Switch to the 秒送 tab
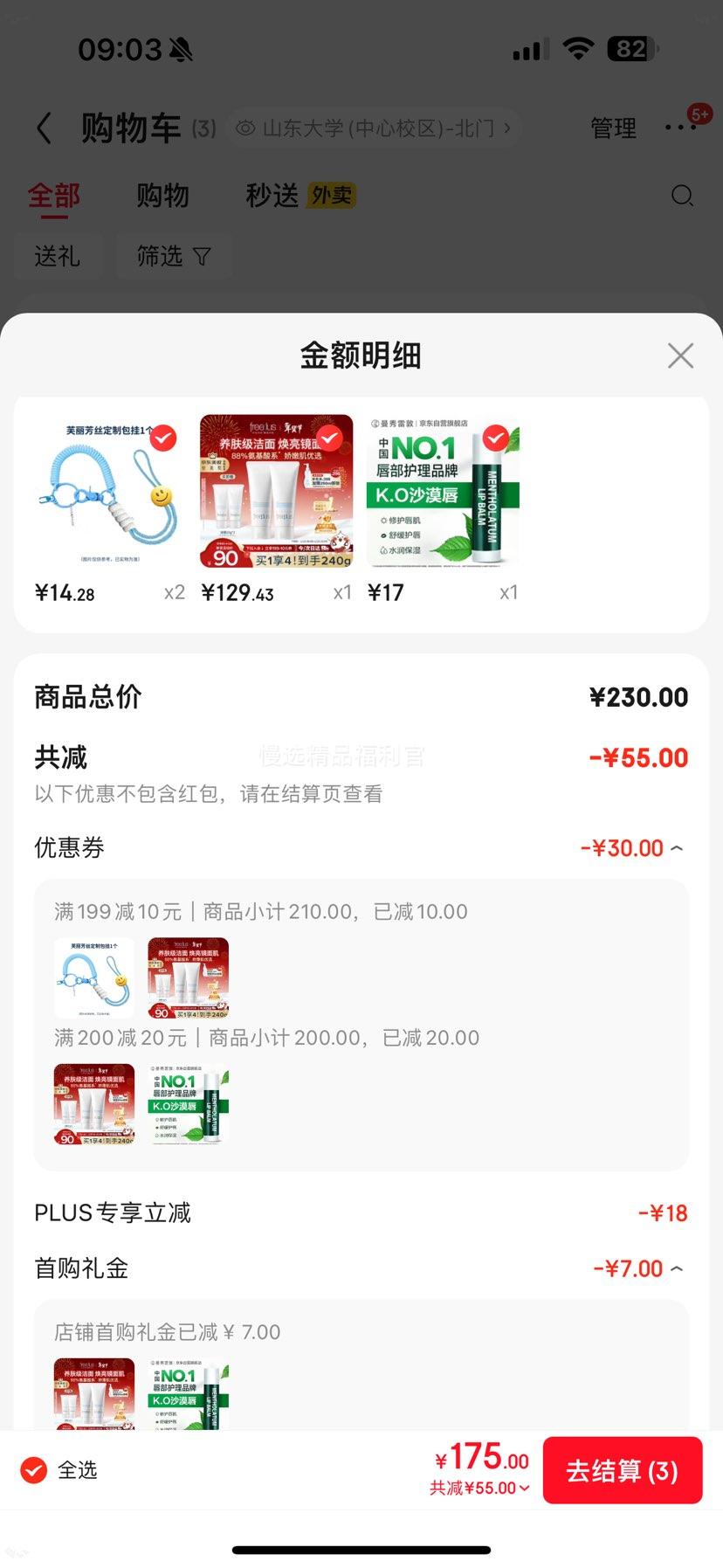723x1568 pixels. tap(271, 196)
